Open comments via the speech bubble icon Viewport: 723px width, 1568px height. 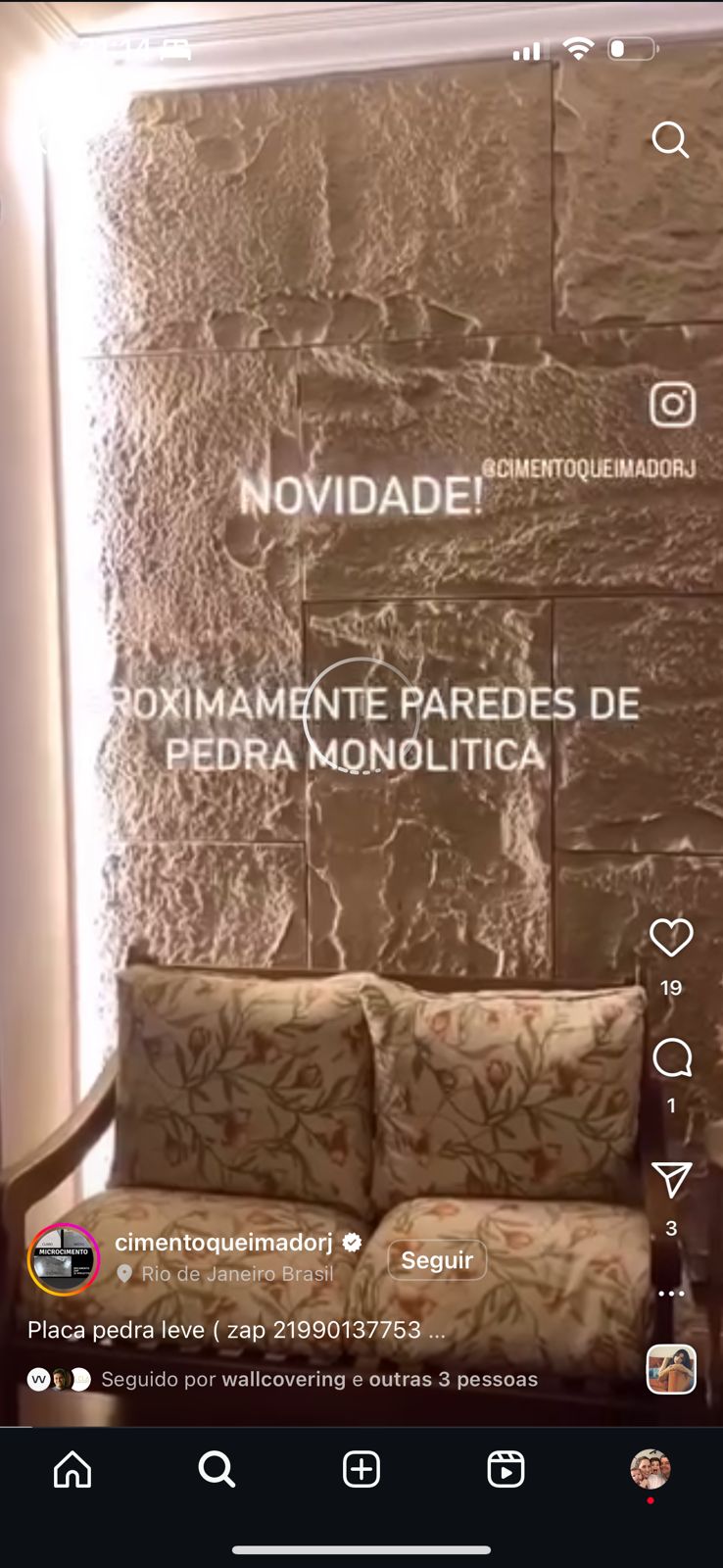pos(671,1058)
